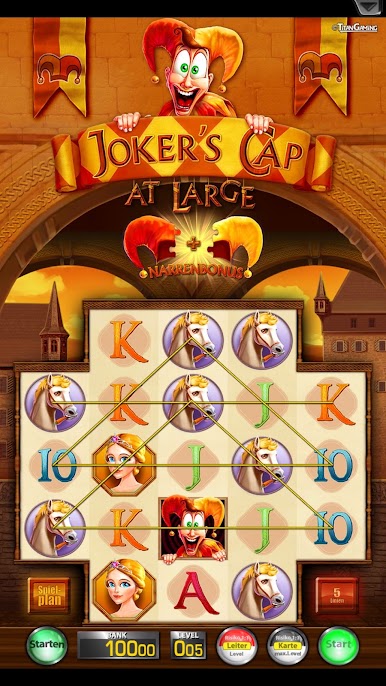This screenshot has width=386, height=686.
Task: Change the 5 Linien setting
Action: tap(337, 595)
